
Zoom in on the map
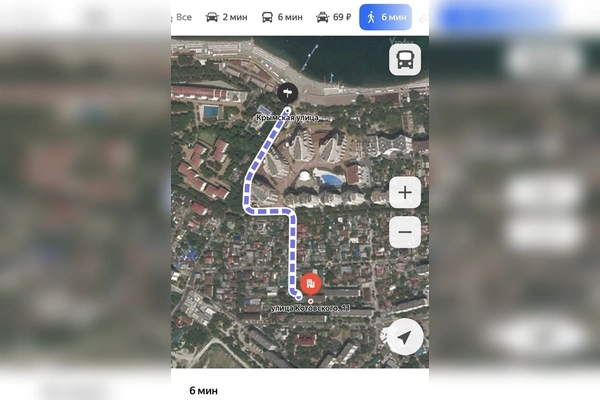[x=405, y=192]
